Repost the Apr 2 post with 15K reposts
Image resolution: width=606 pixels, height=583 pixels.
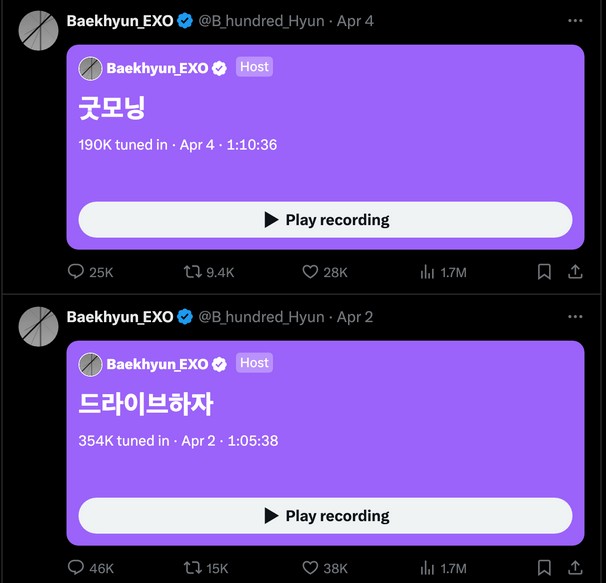193,568
